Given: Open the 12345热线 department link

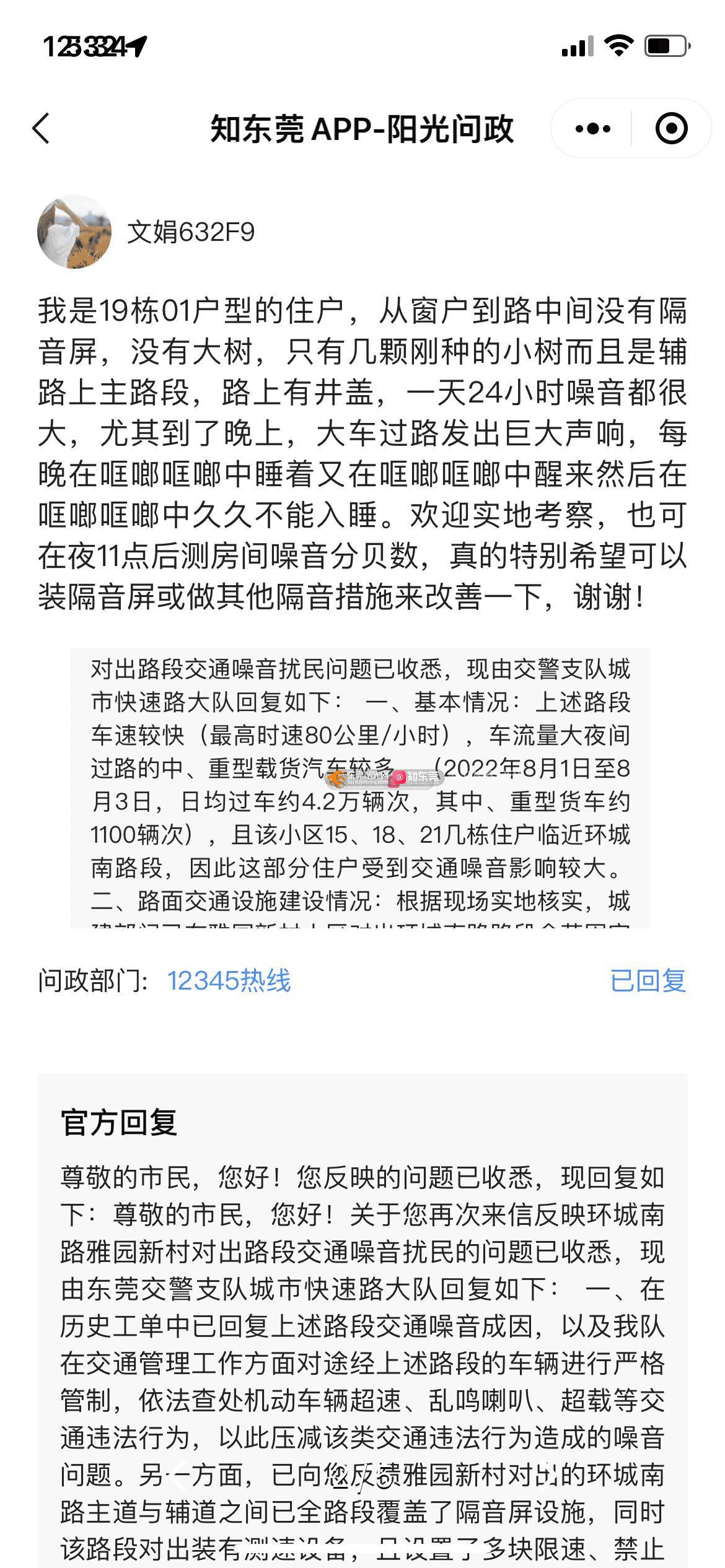Looking at the screenshot, I should [x=229, y=980].
